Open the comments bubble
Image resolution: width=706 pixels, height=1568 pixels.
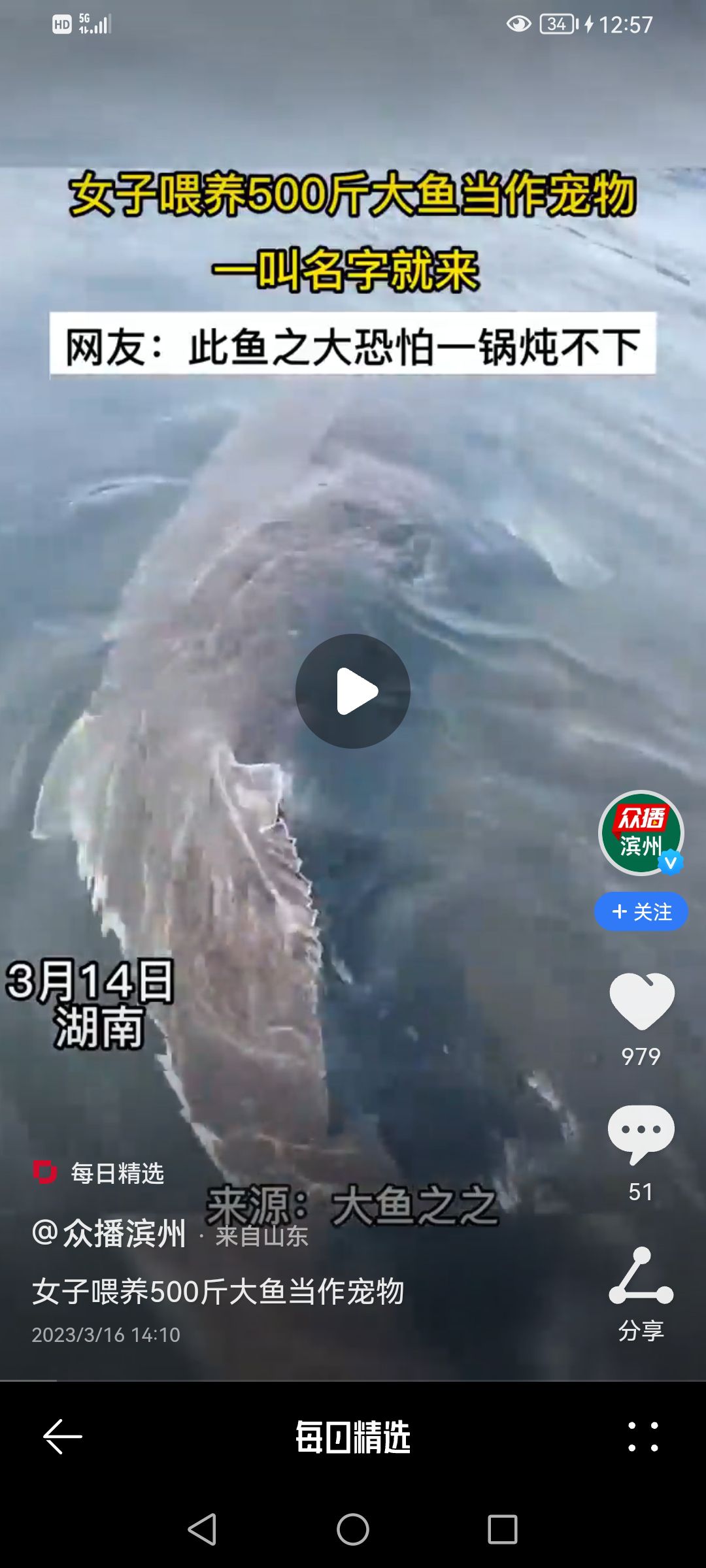tap(641, 1134)
